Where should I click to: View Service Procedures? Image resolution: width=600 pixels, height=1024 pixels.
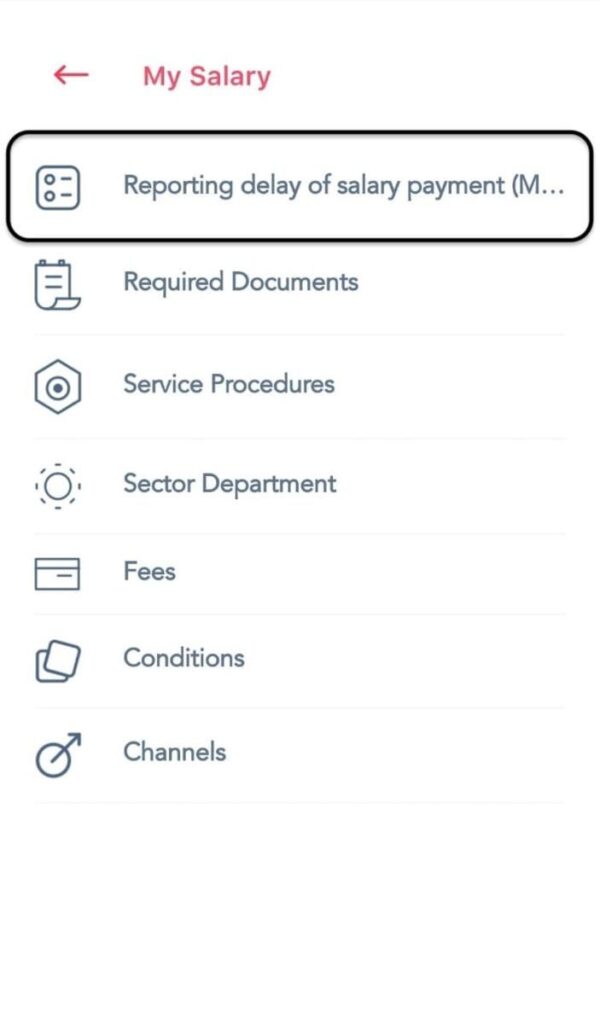[228, 384]
